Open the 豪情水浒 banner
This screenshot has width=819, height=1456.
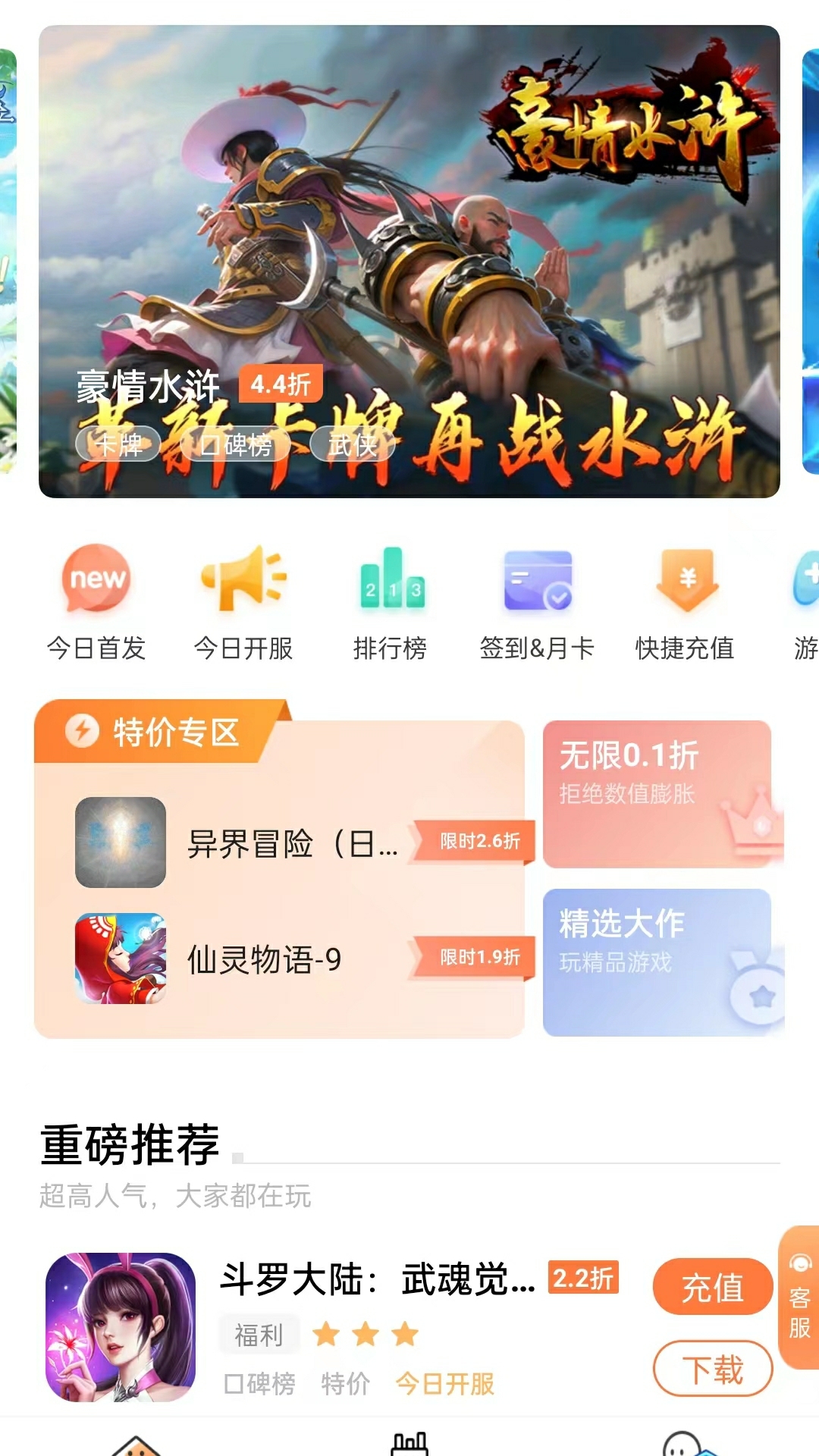click(x=409, y=227)
